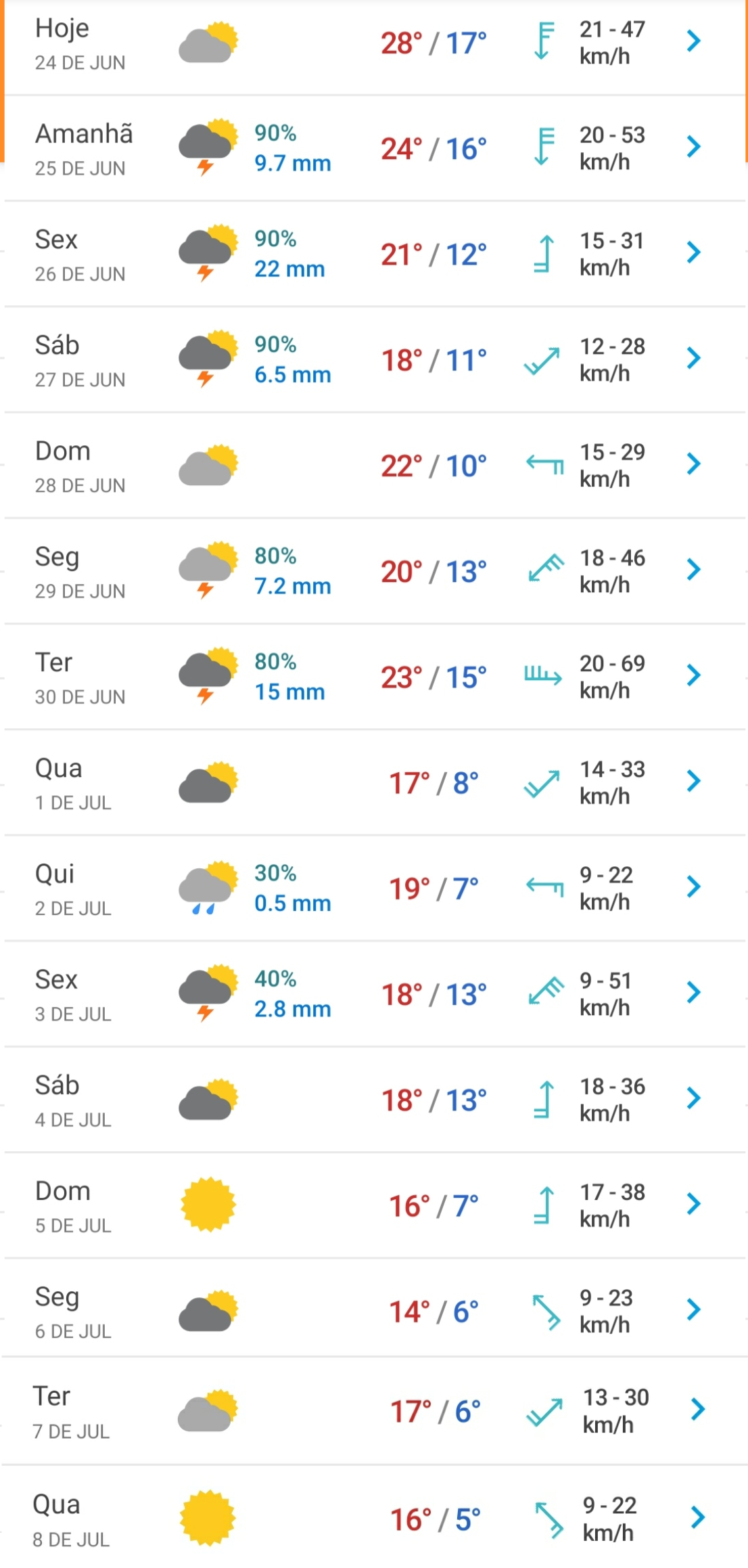Show Sáb 4 de Jul weather details
748x1568 pixels.
tap(374, 1100)
